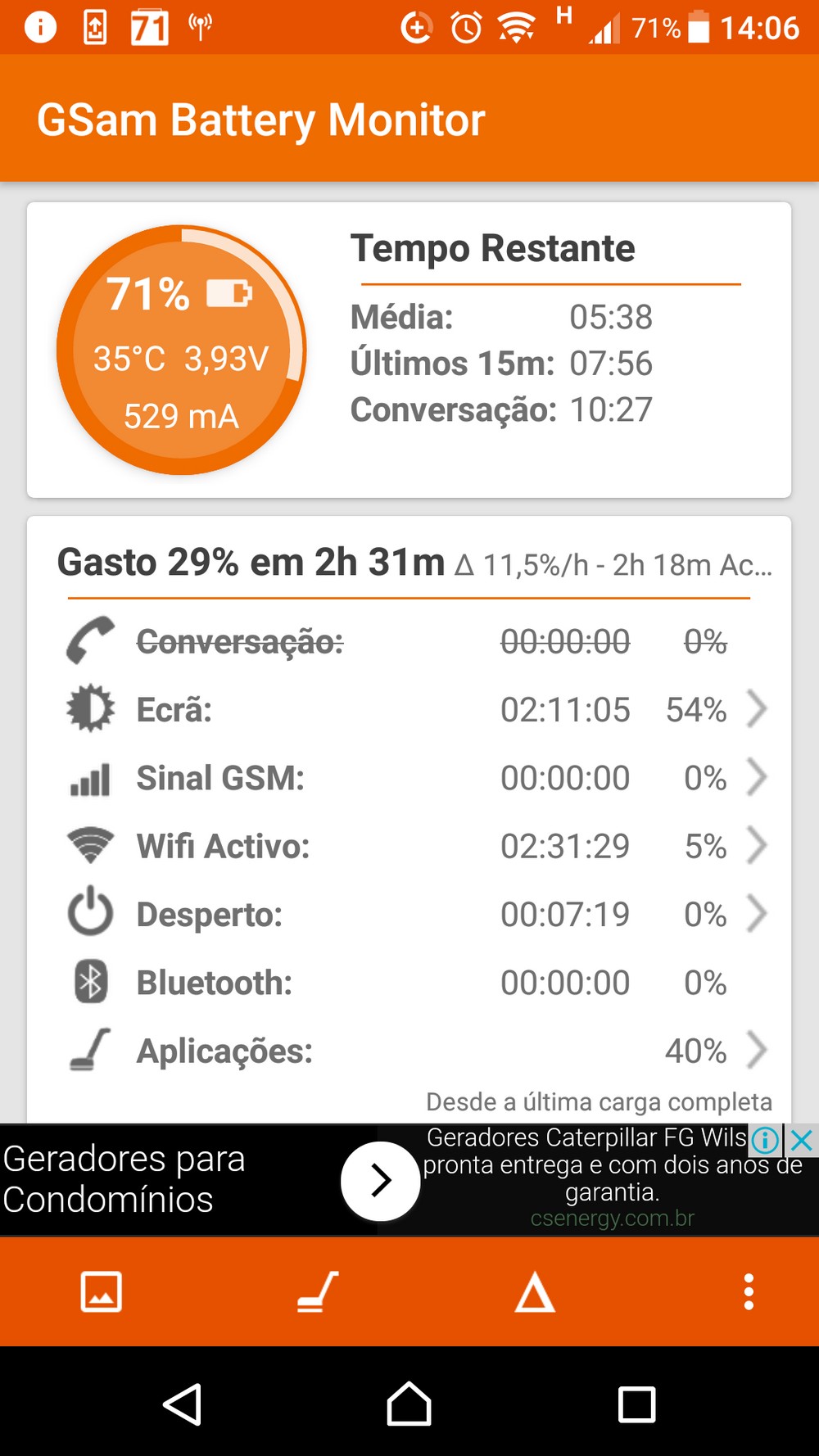
Task: Go to the home screen
Action: [x=409, y=1404]
